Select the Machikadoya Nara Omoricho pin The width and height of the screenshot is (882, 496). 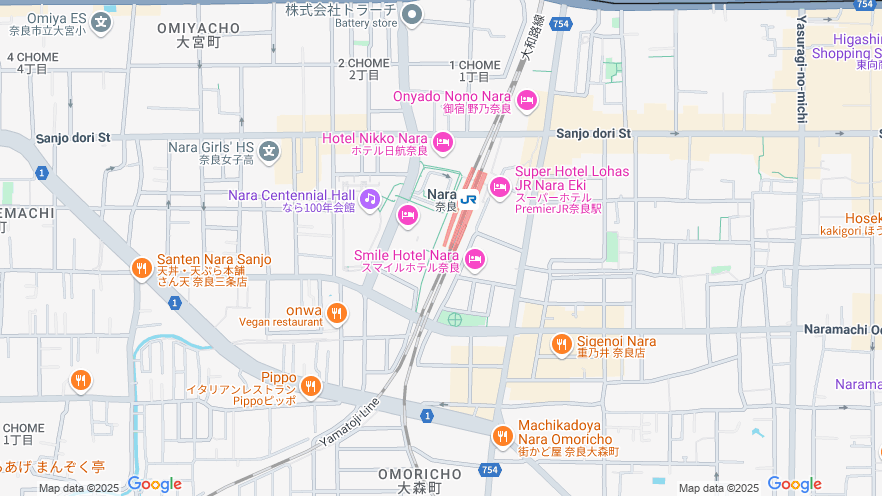pos(503,436)
